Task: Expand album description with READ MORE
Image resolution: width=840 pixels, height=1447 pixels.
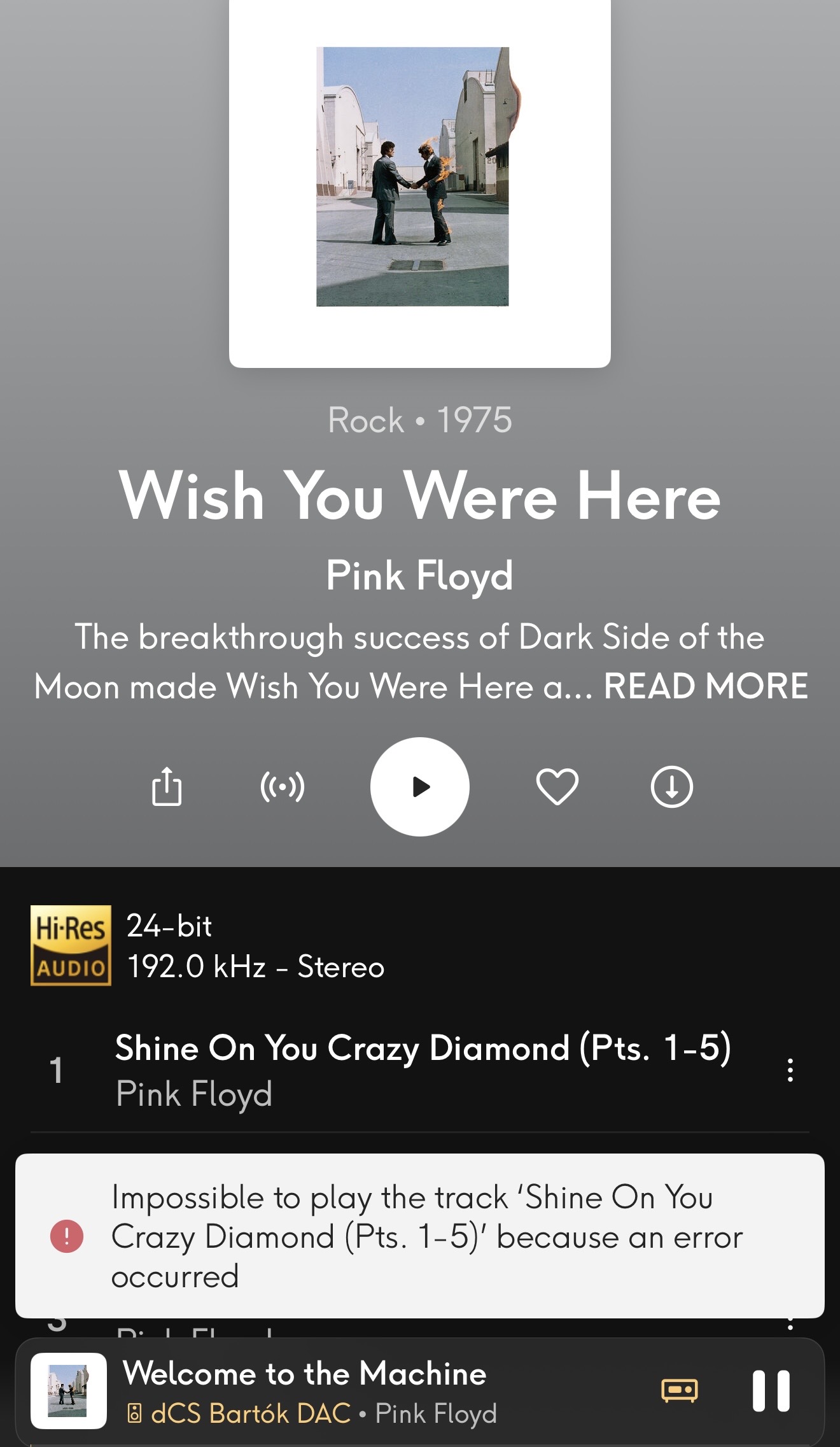Action: tap(705, 686)
